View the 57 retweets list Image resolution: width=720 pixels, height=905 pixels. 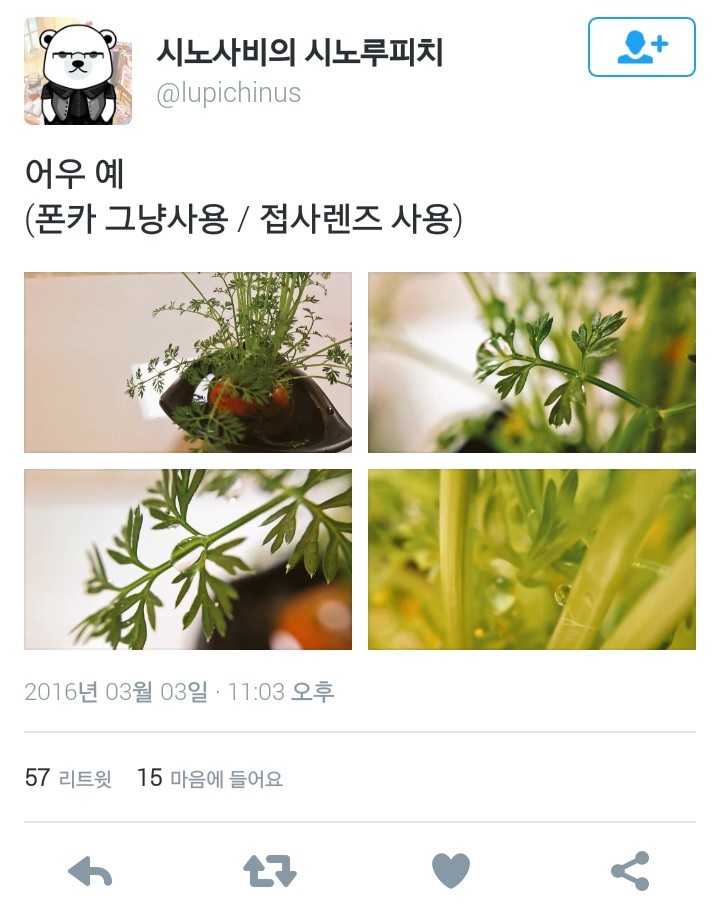(68, 778)
